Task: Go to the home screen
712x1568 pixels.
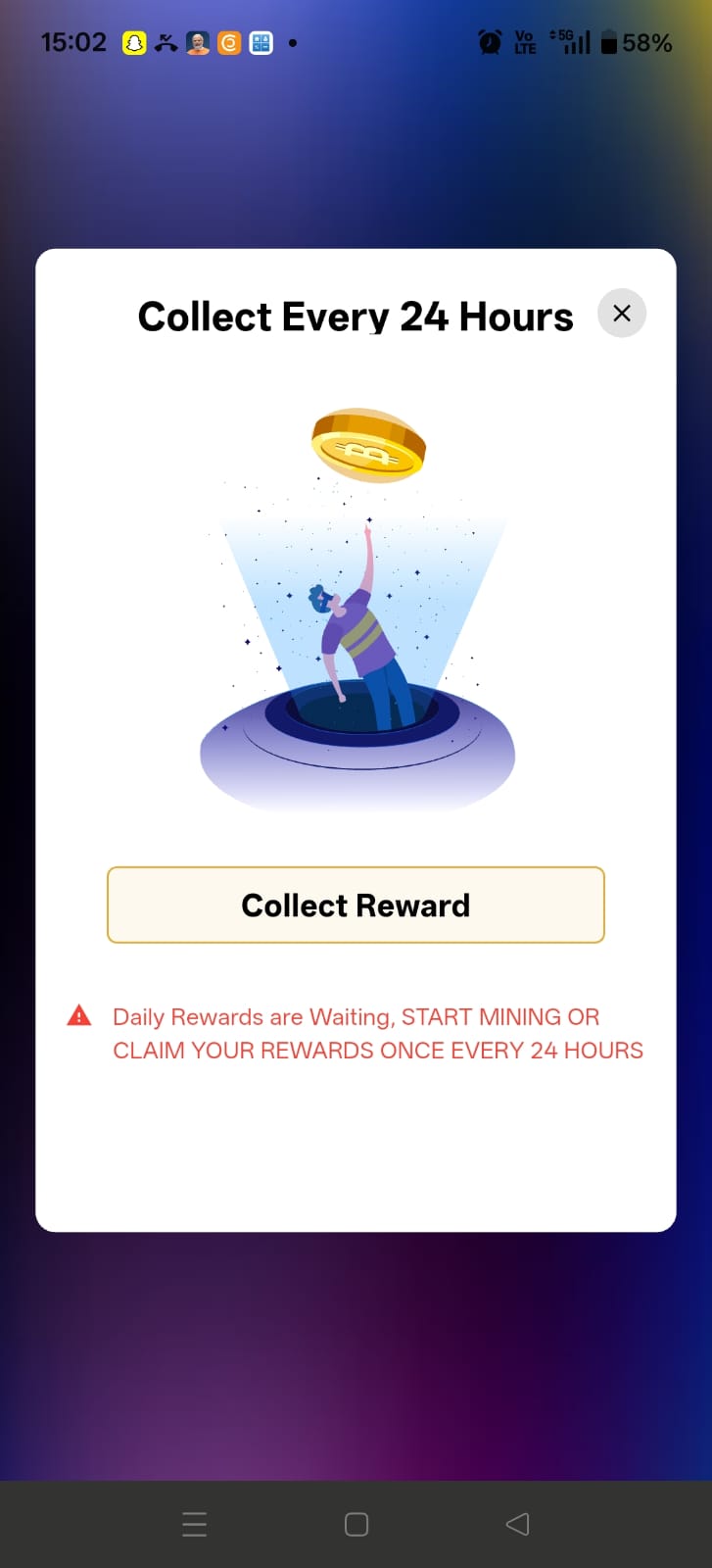Action: (356, 1524)
